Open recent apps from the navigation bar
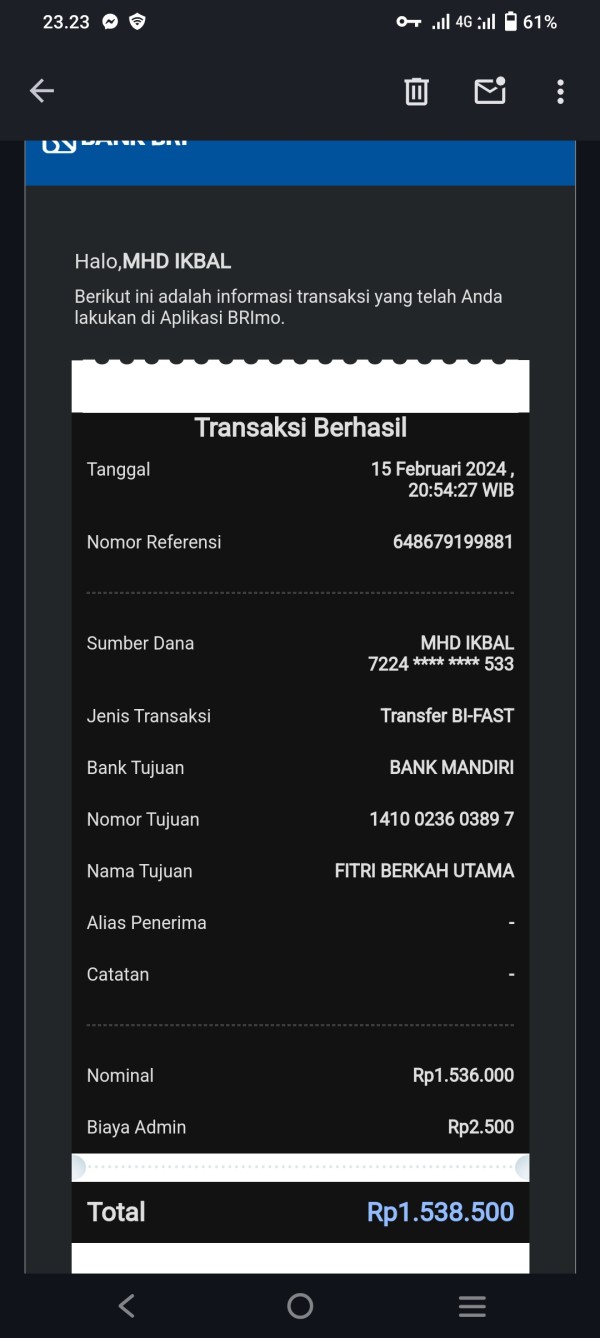Screen dimensions: 600x1338 pyautogui.click(x=472, y=1306)
